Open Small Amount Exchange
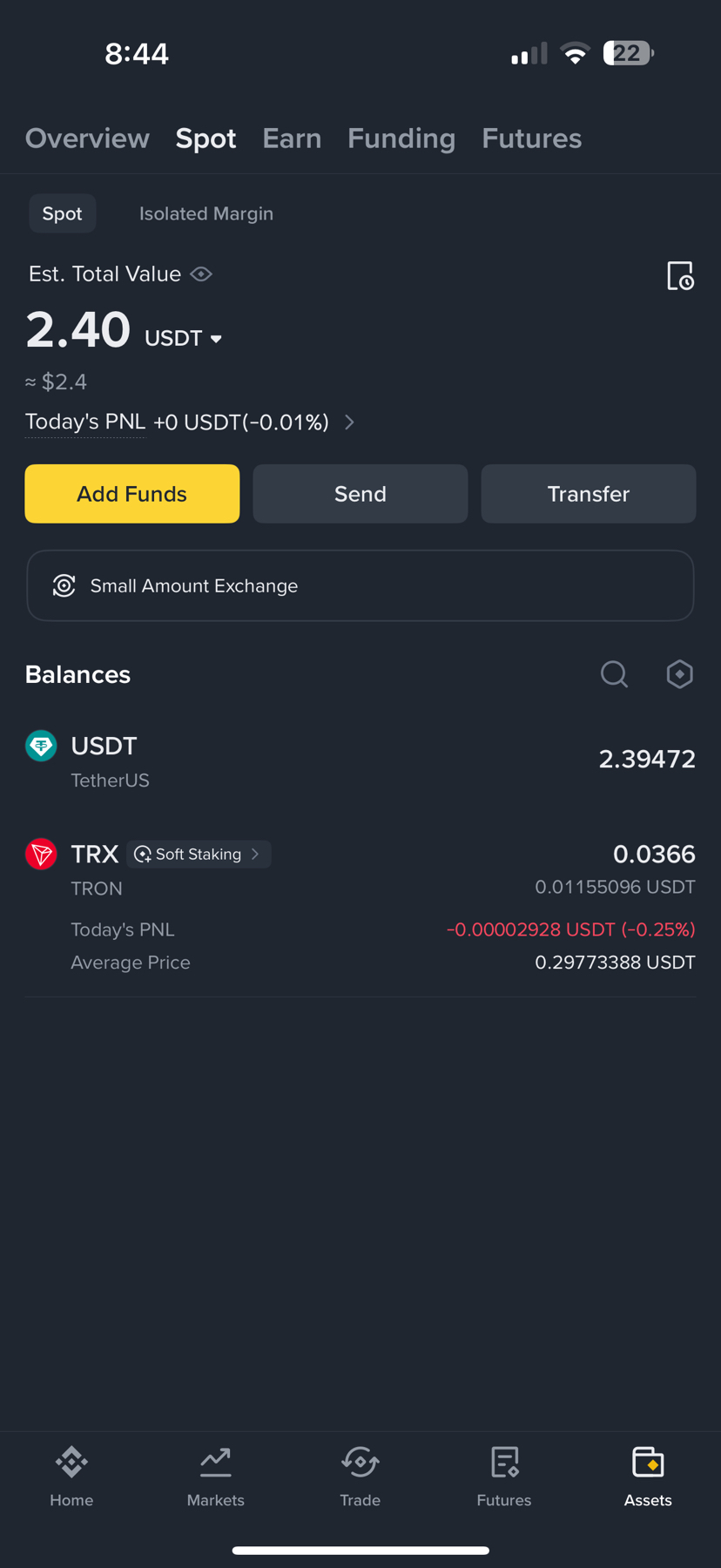This screenshot has height=1568, width=721. [360, 585]
